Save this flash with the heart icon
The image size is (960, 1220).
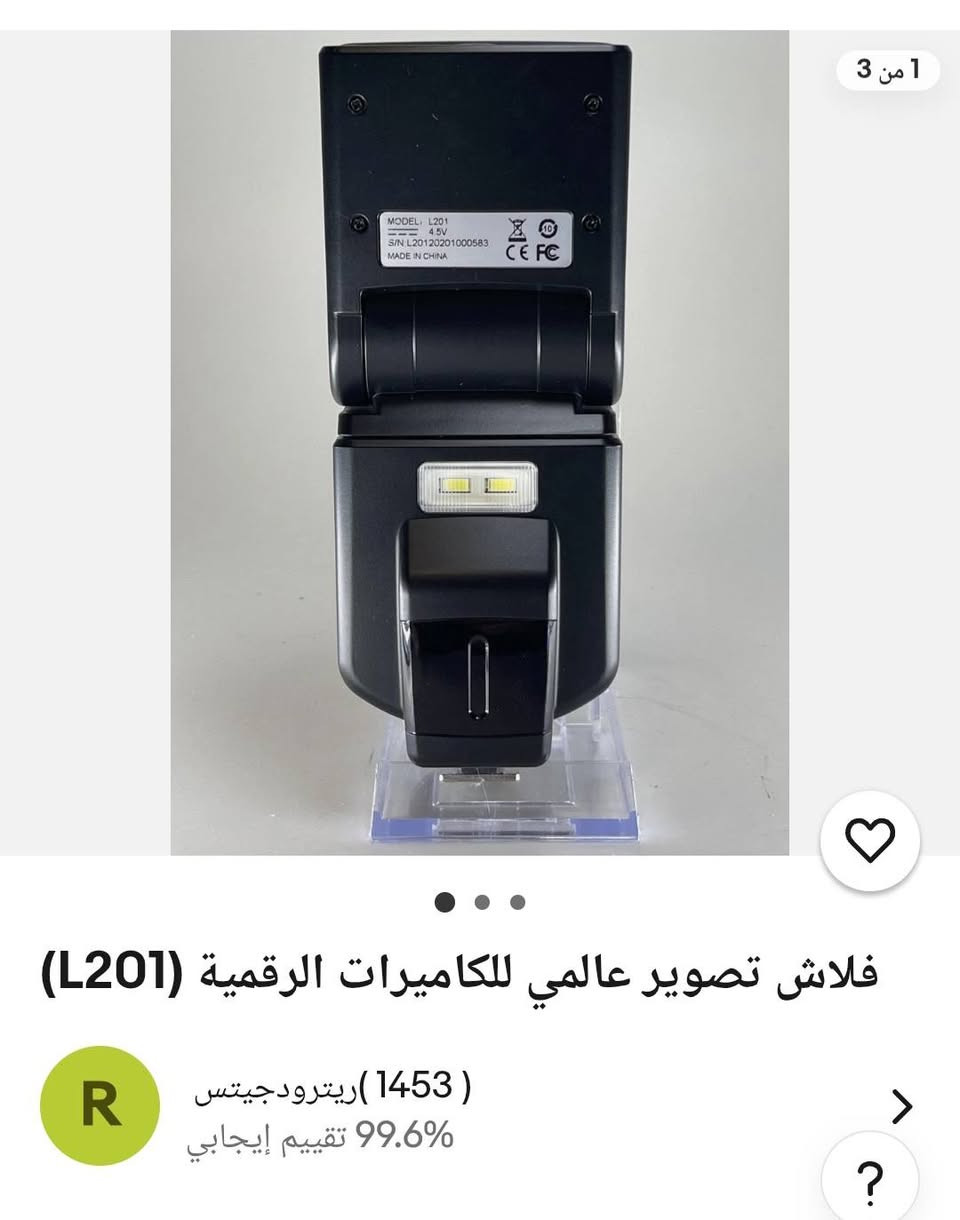(870, 841)
